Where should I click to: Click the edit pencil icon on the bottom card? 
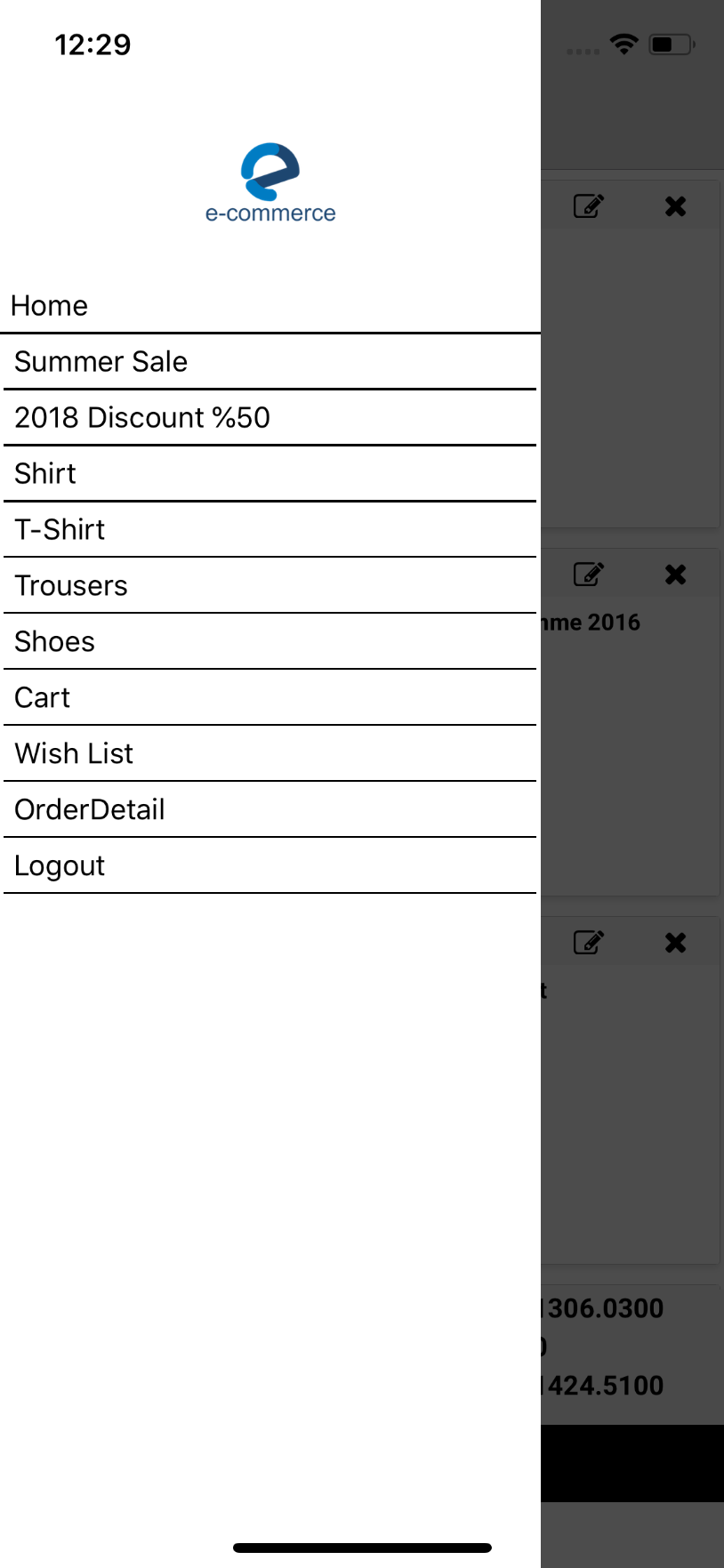[589, 942]
